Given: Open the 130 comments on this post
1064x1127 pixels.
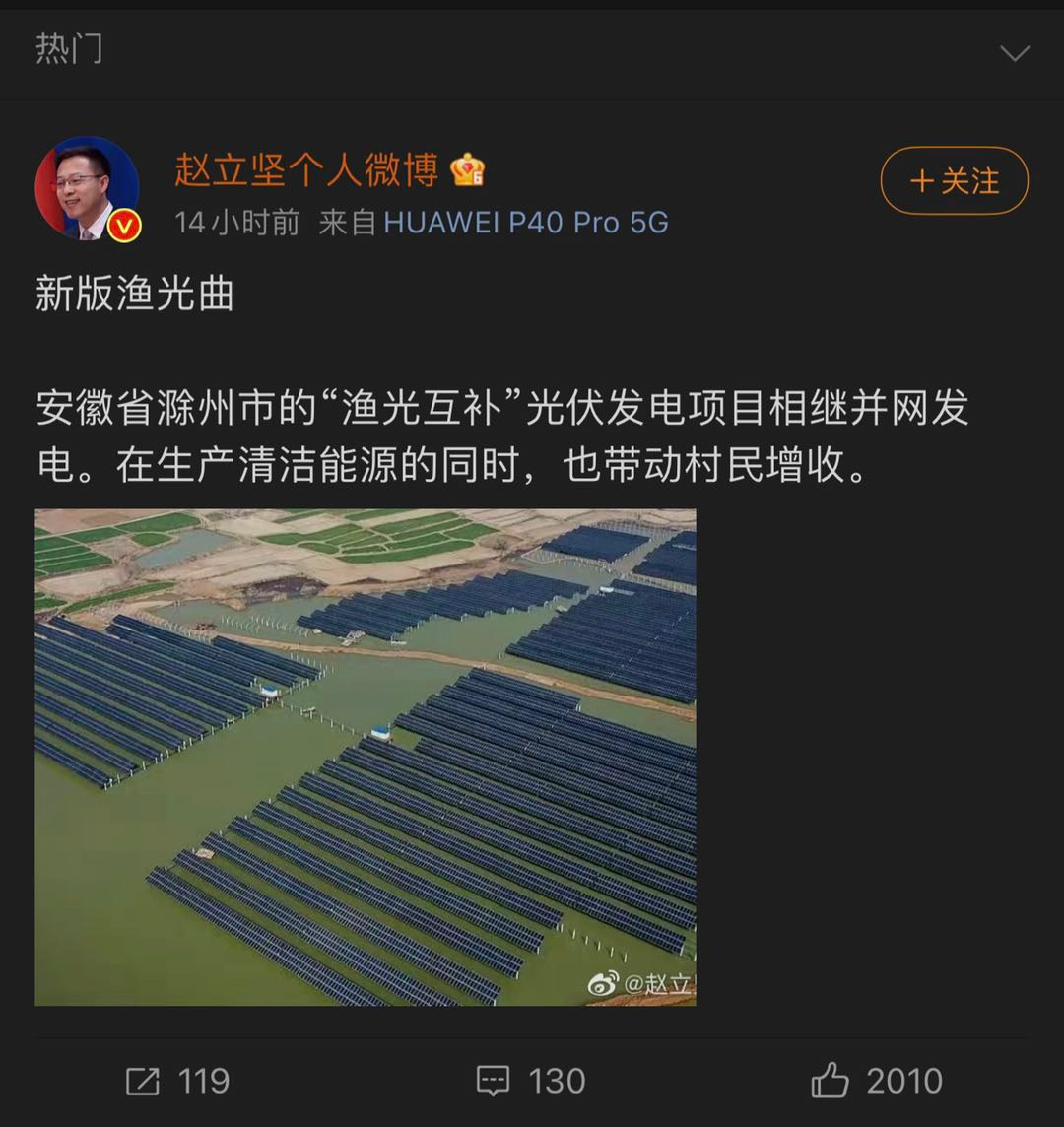Looking at the screenshot, I should (531, 1081).
